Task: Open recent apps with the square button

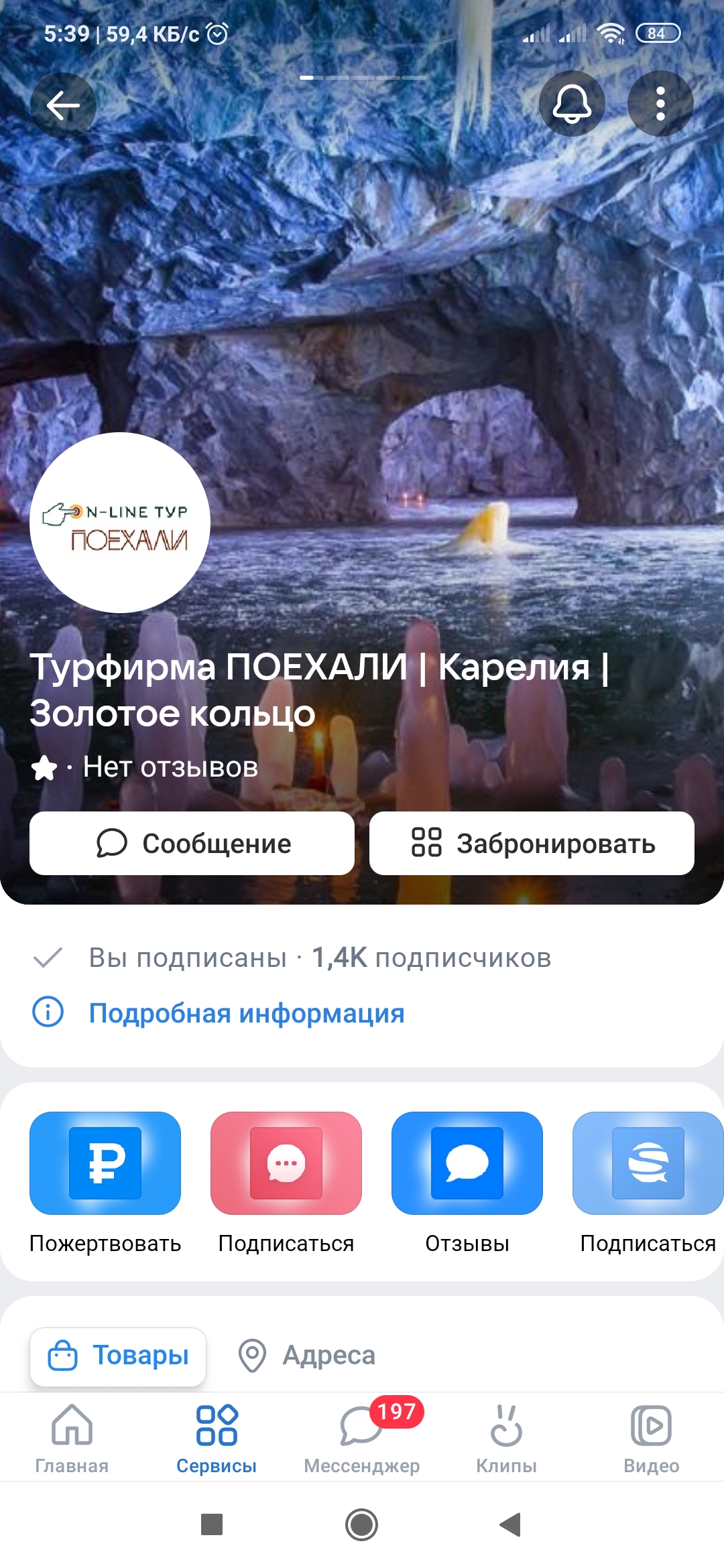Action: click(212, 1524)
